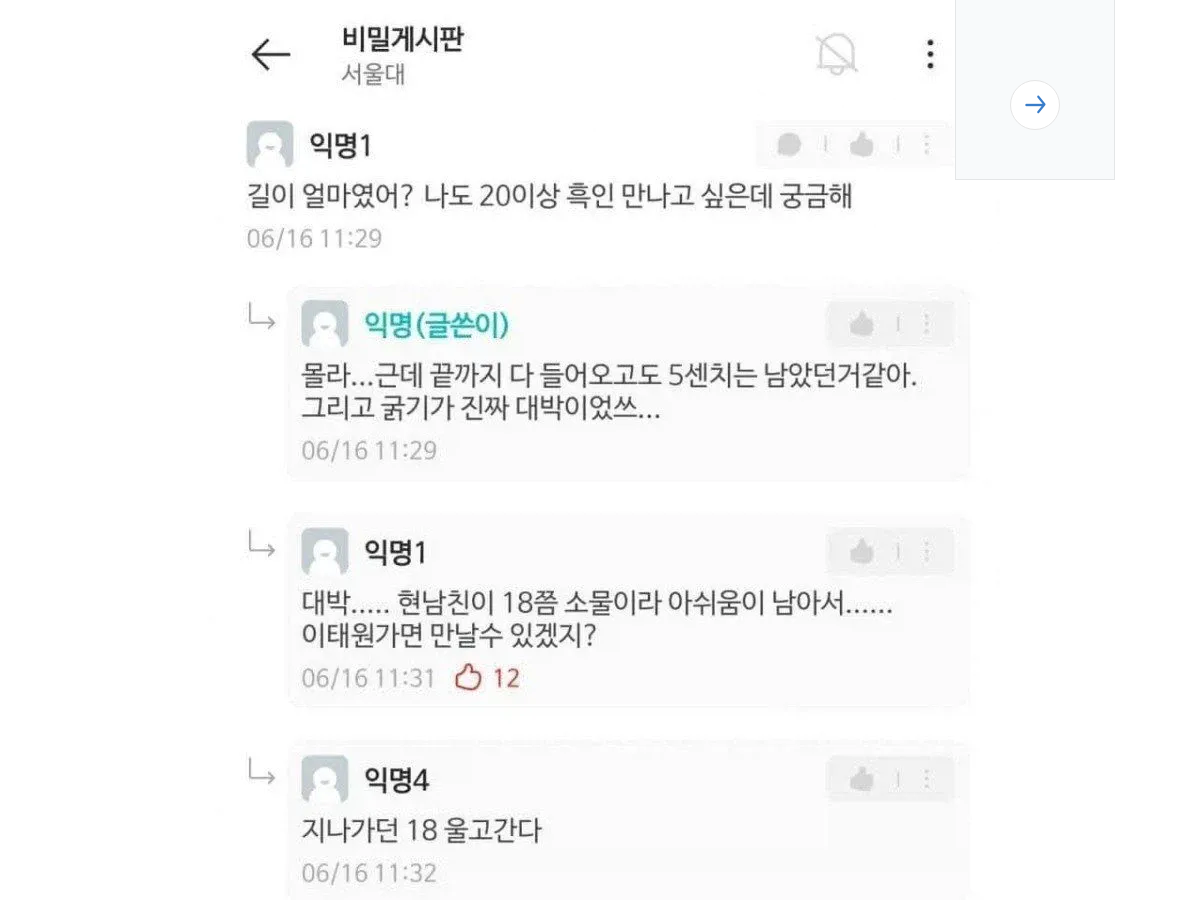1200x900 pixels.
Task: Open more options on 익명4's reply
Action: pos(927,779)
